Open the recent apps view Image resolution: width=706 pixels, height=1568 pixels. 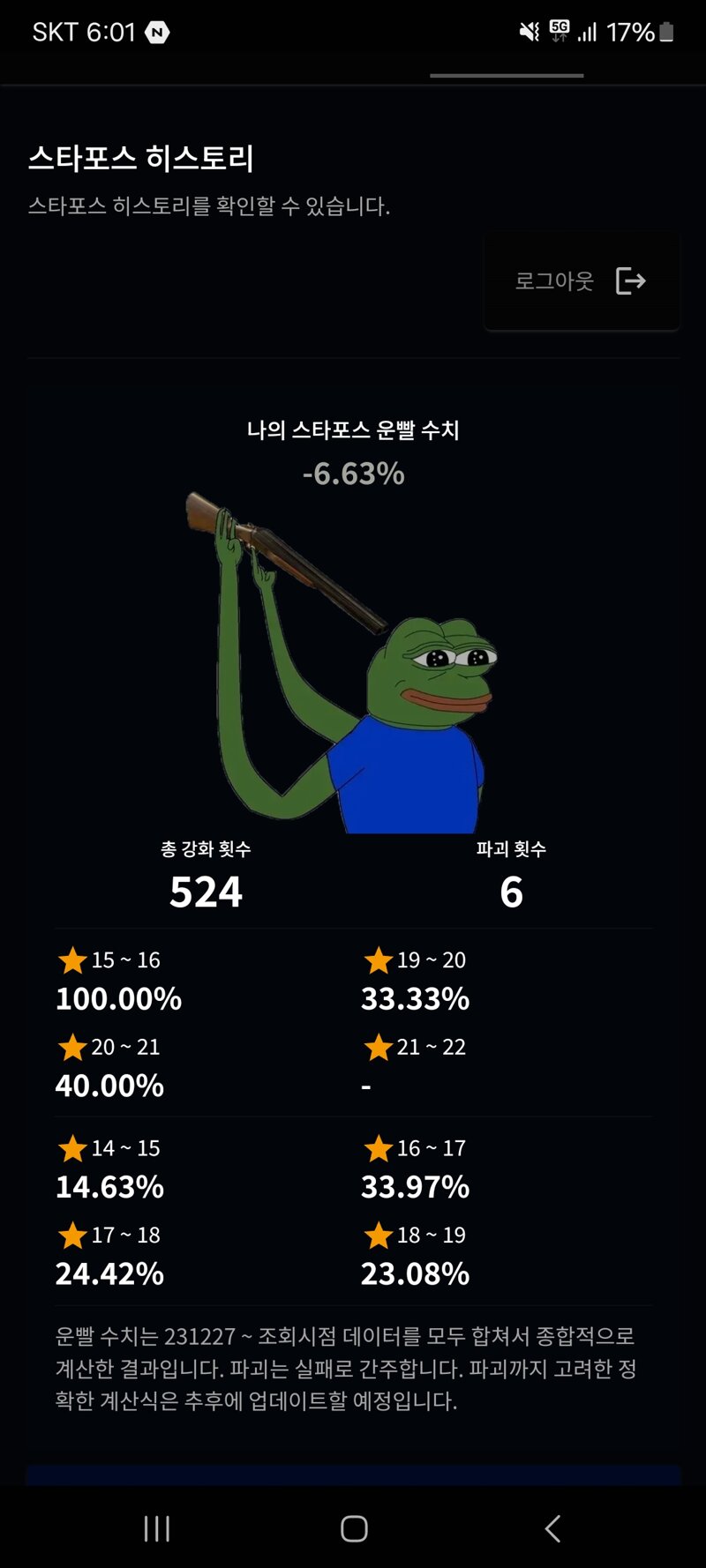(157, 1528)
